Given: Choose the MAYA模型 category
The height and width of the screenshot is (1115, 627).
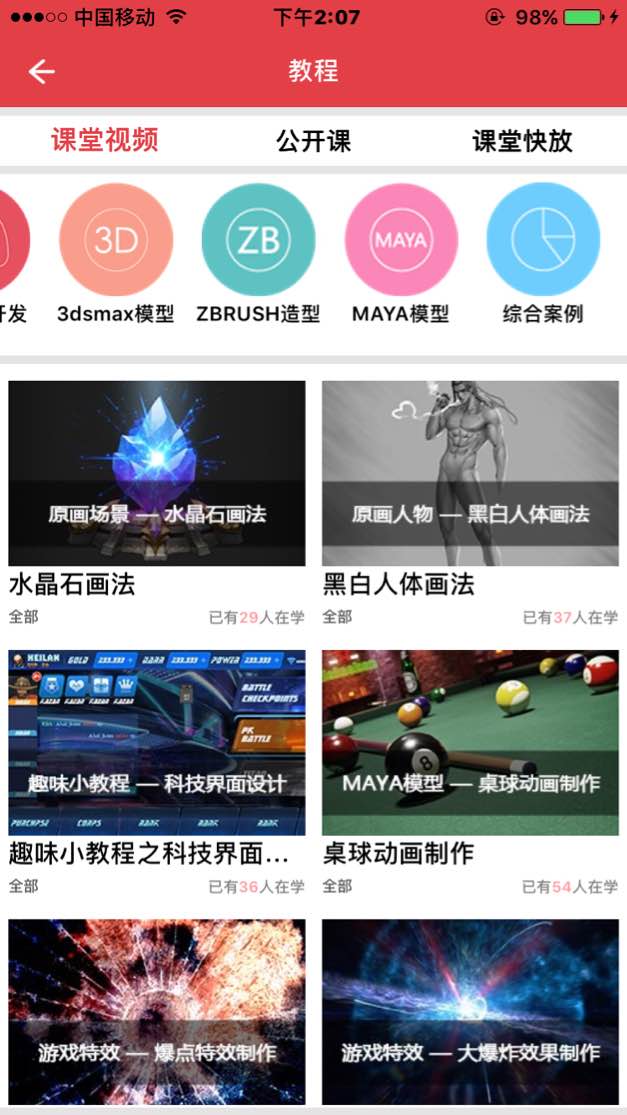Looking at the screenshot, I should click(401, 240).
